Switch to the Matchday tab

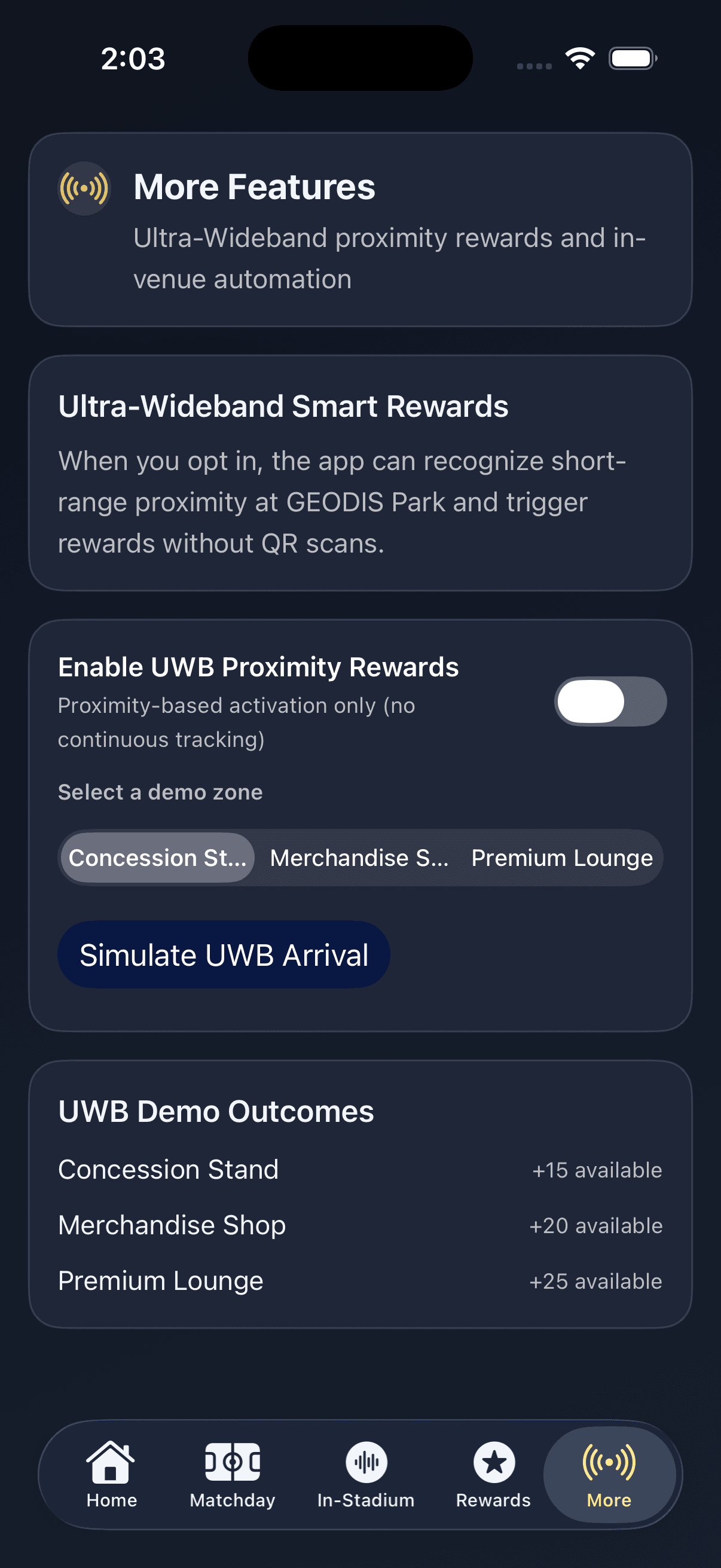tap(233, 1474)
